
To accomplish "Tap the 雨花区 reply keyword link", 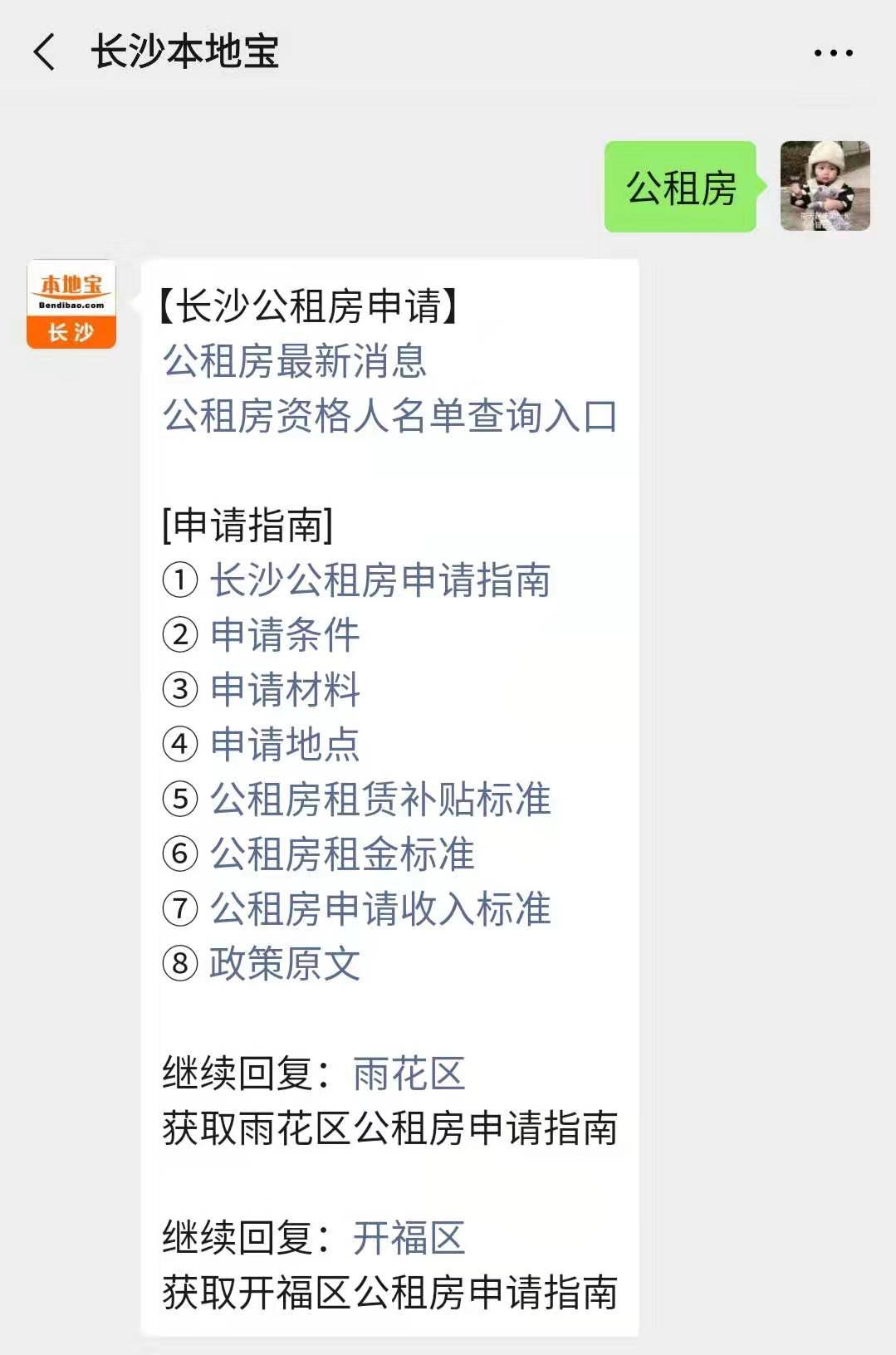I will [409, 1074].
